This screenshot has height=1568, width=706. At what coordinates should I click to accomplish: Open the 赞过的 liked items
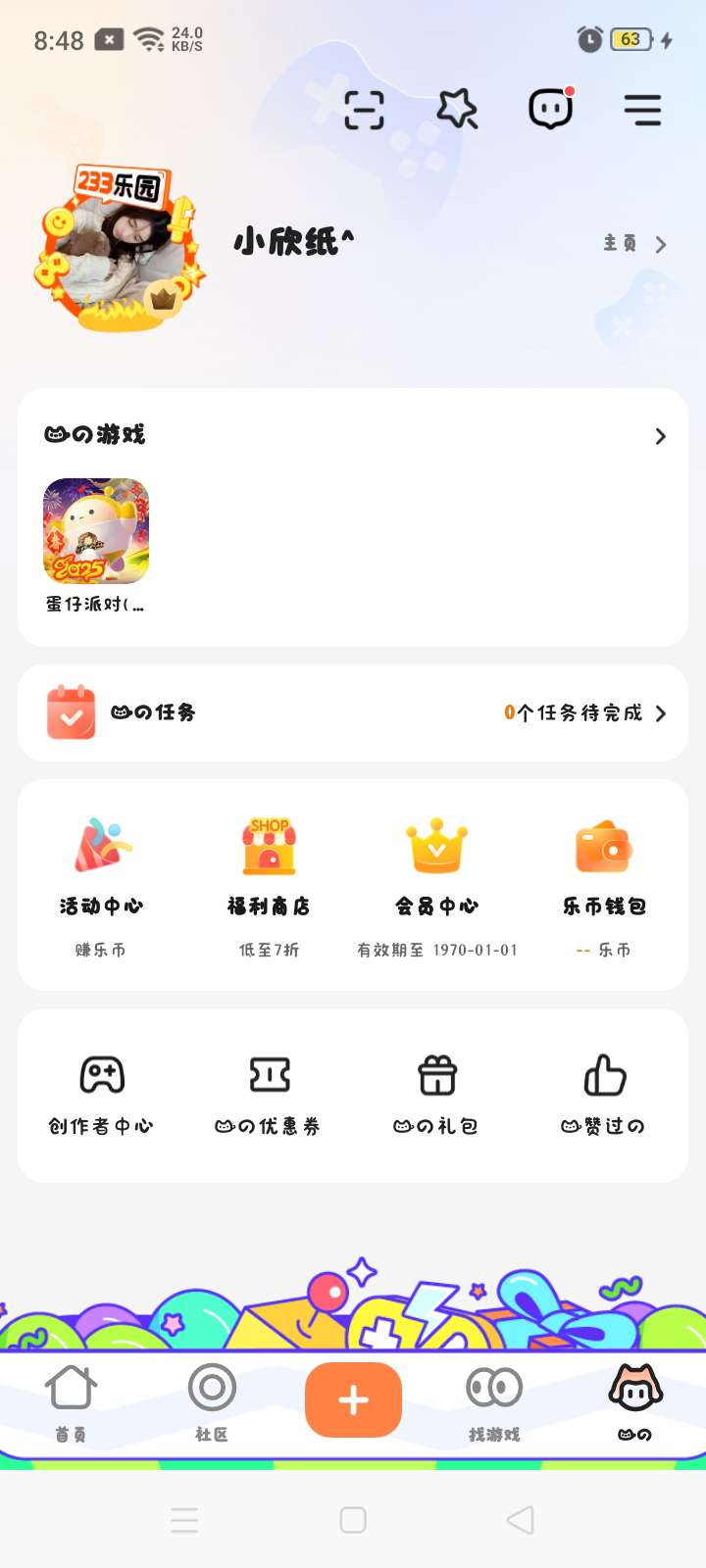604,1095
